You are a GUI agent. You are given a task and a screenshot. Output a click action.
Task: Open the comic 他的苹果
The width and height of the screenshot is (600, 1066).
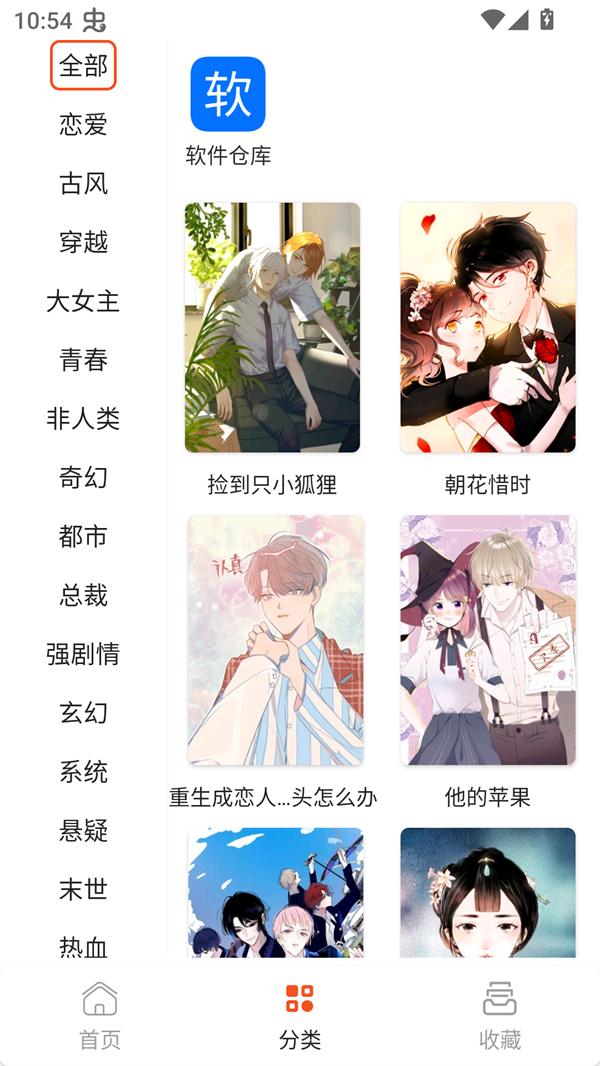point(488,641)
